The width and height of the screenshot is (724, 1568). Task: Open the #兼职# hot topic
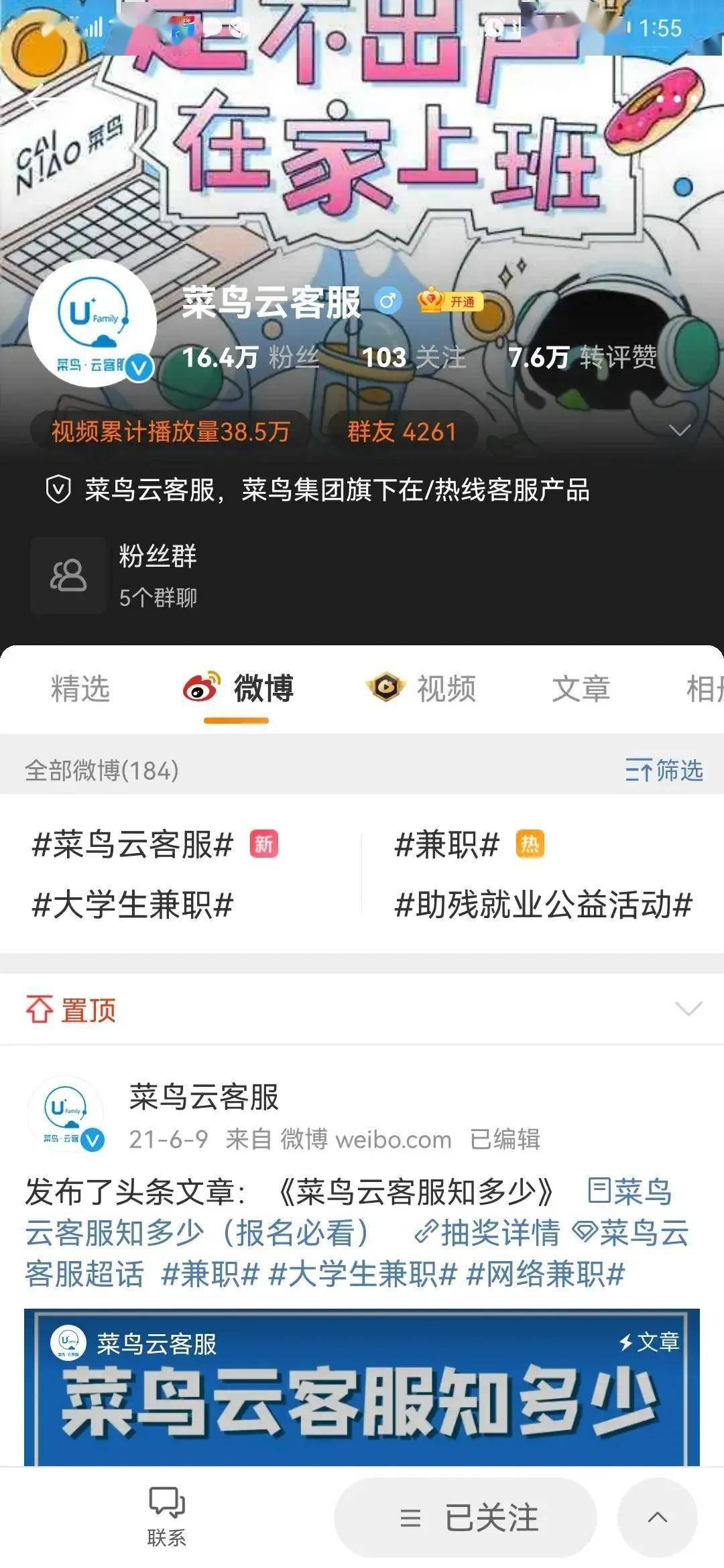point(448,844)
